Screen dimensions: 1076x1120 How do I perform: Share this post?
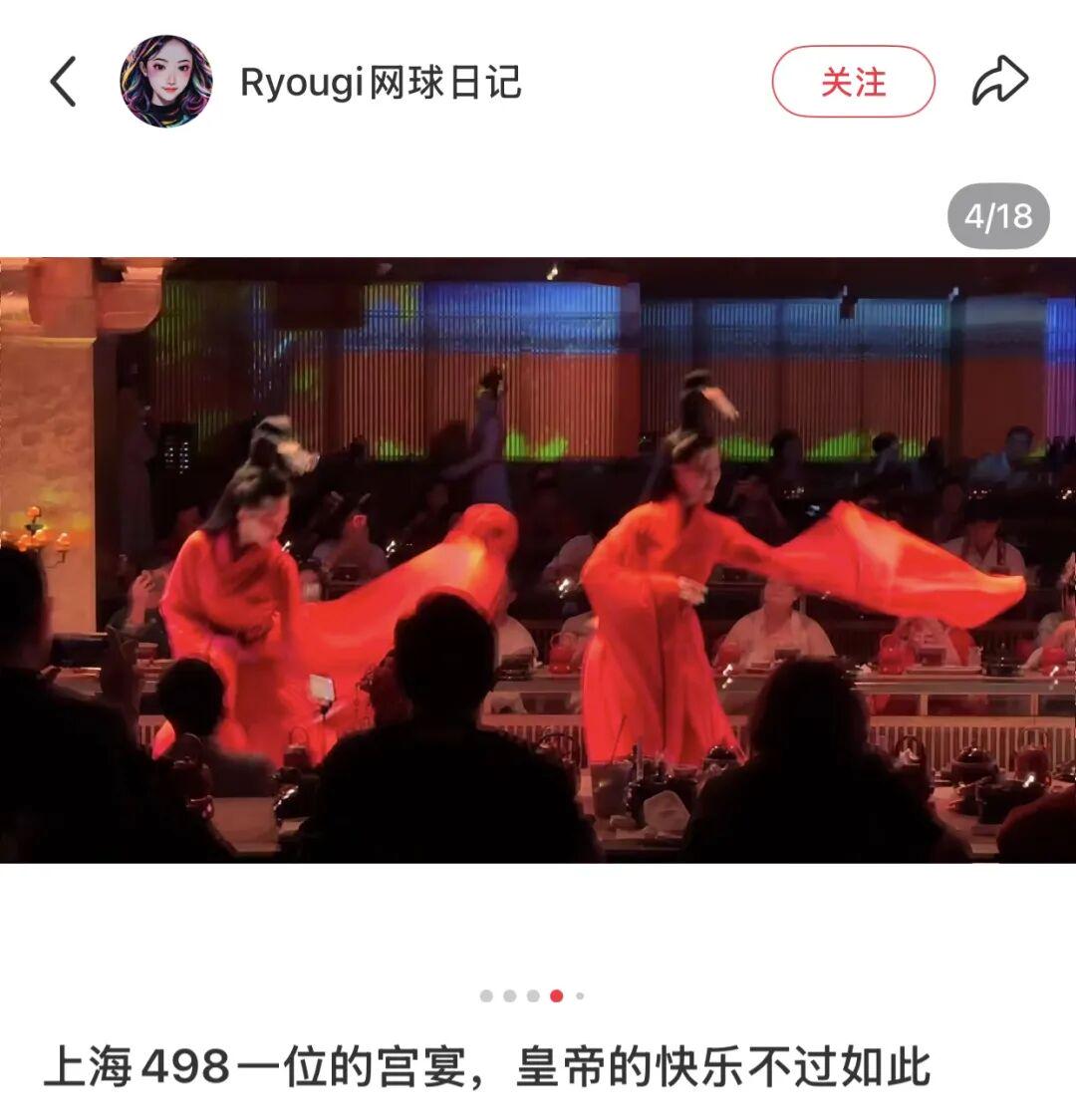(x=999, y=82)
